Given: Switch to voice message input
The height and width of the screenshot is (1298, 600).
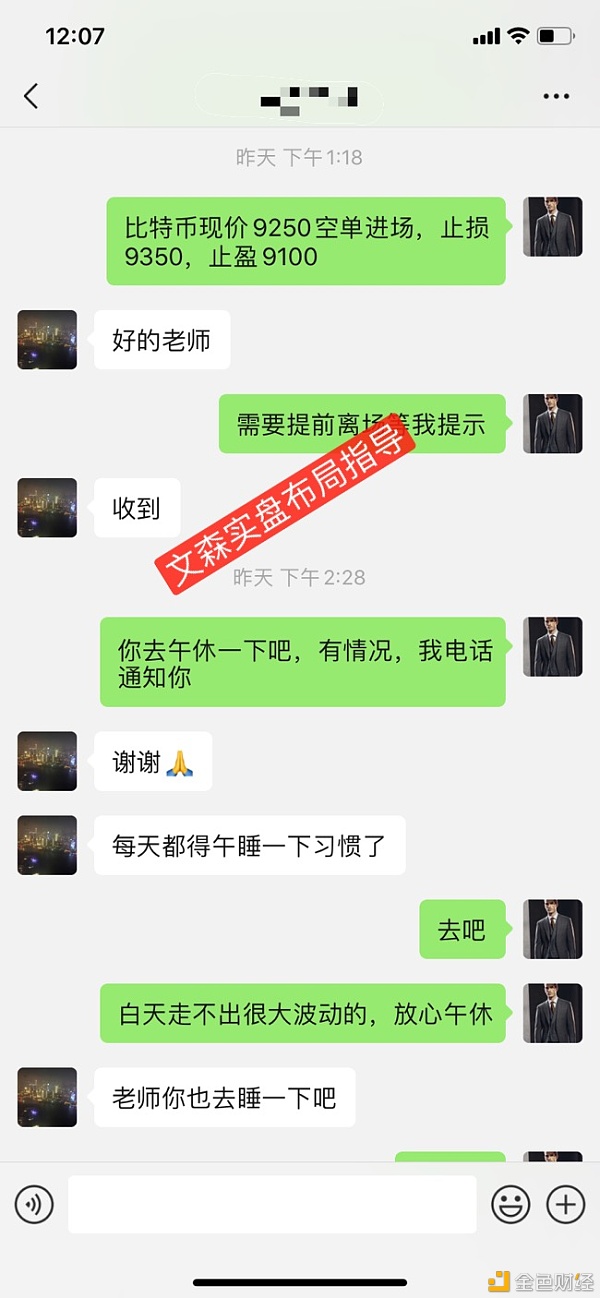Looking at the screenshot, I should pyautogui.click(x=34, y=1204).
